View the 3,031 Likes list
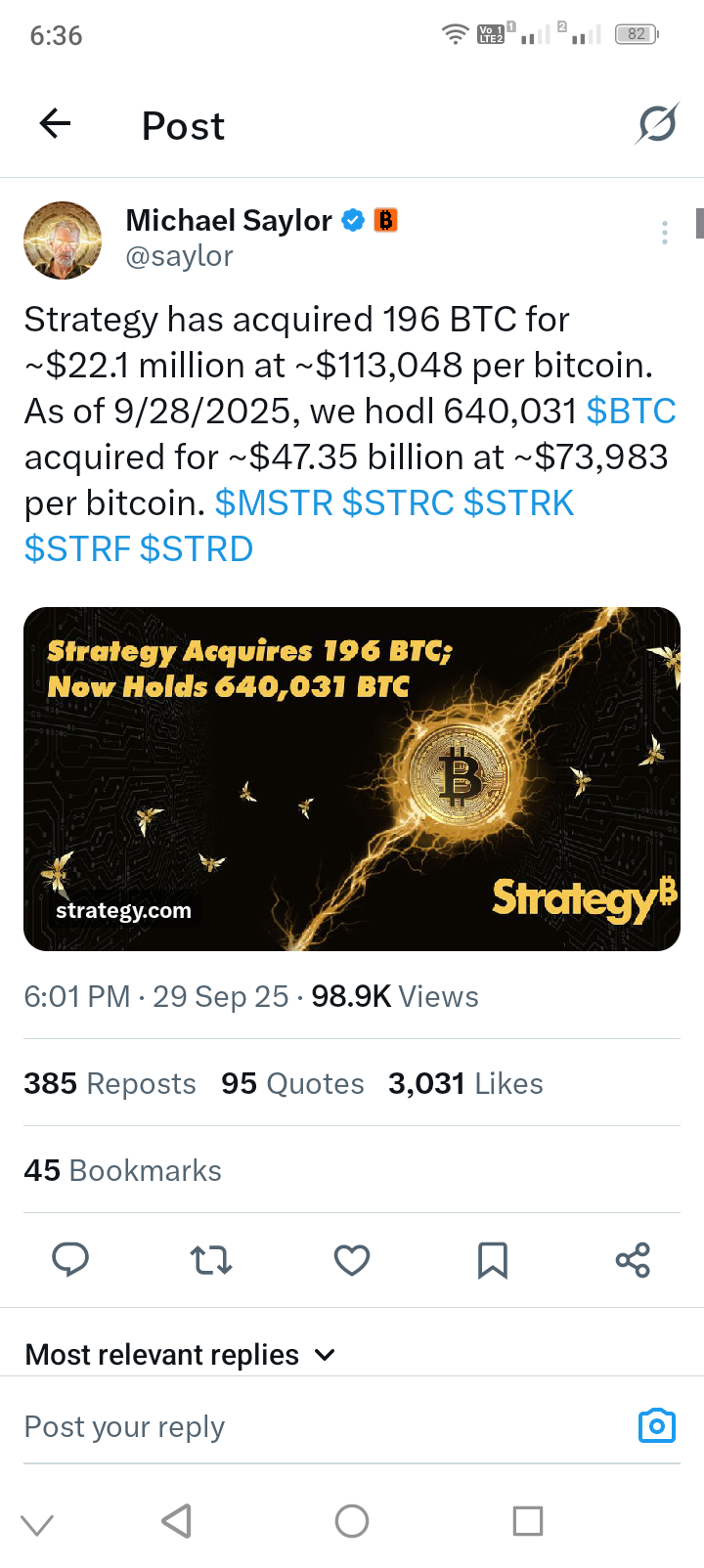The image size is (704, 1568). (465, 1083)
